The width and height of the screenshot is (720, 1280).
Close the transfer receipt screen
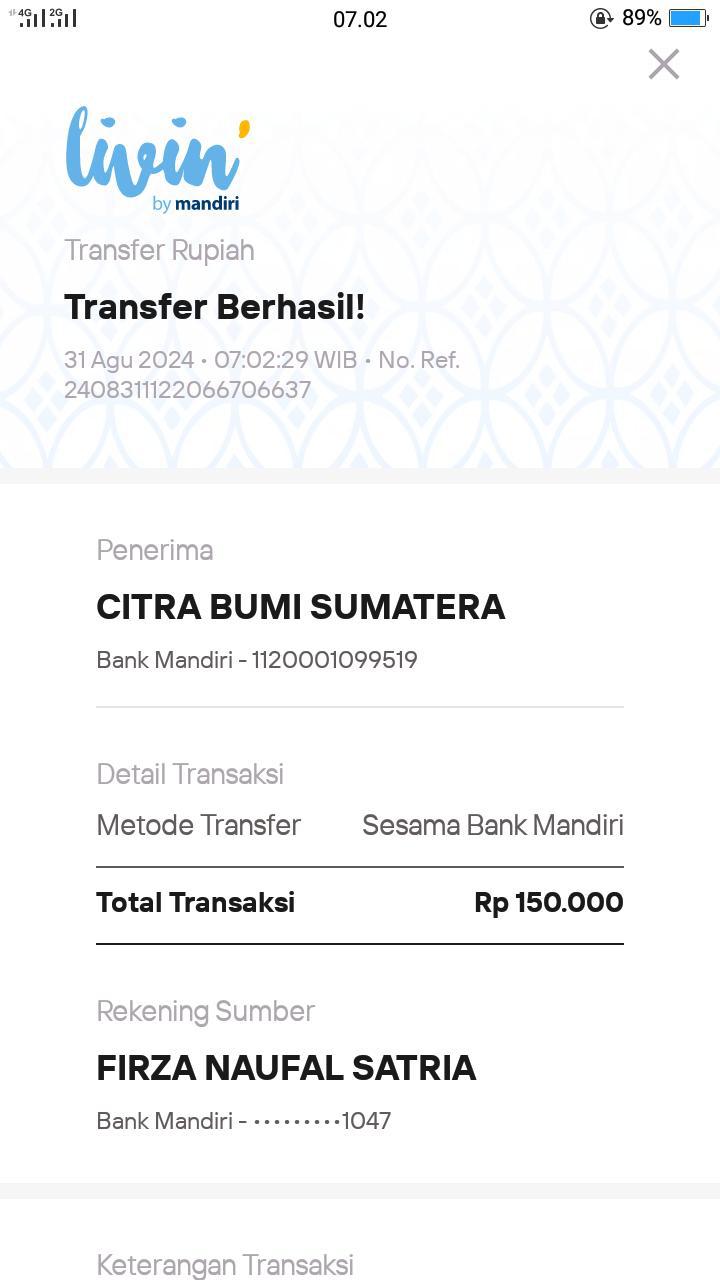(664, 64)
